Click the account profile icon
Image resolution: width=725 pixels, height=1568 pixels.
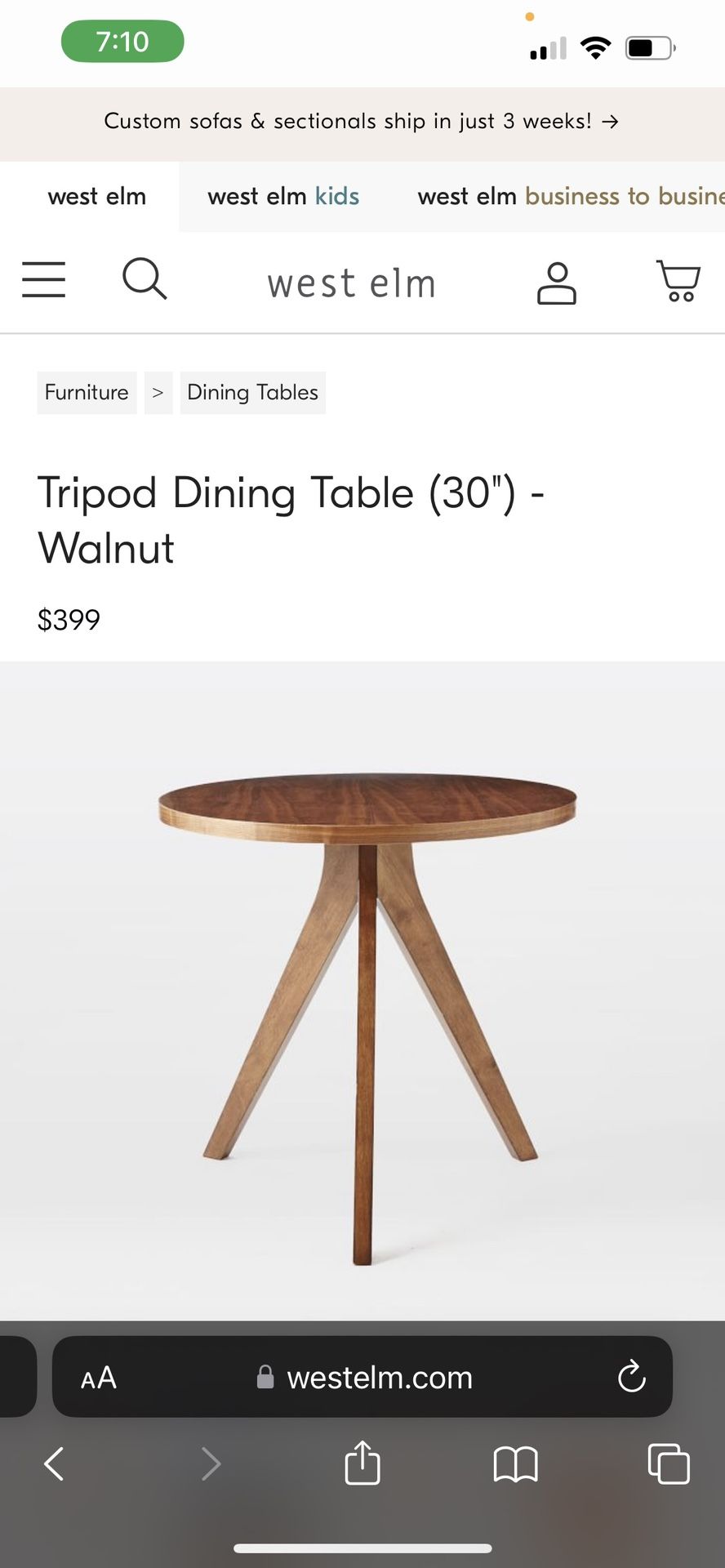coord(557,283)
